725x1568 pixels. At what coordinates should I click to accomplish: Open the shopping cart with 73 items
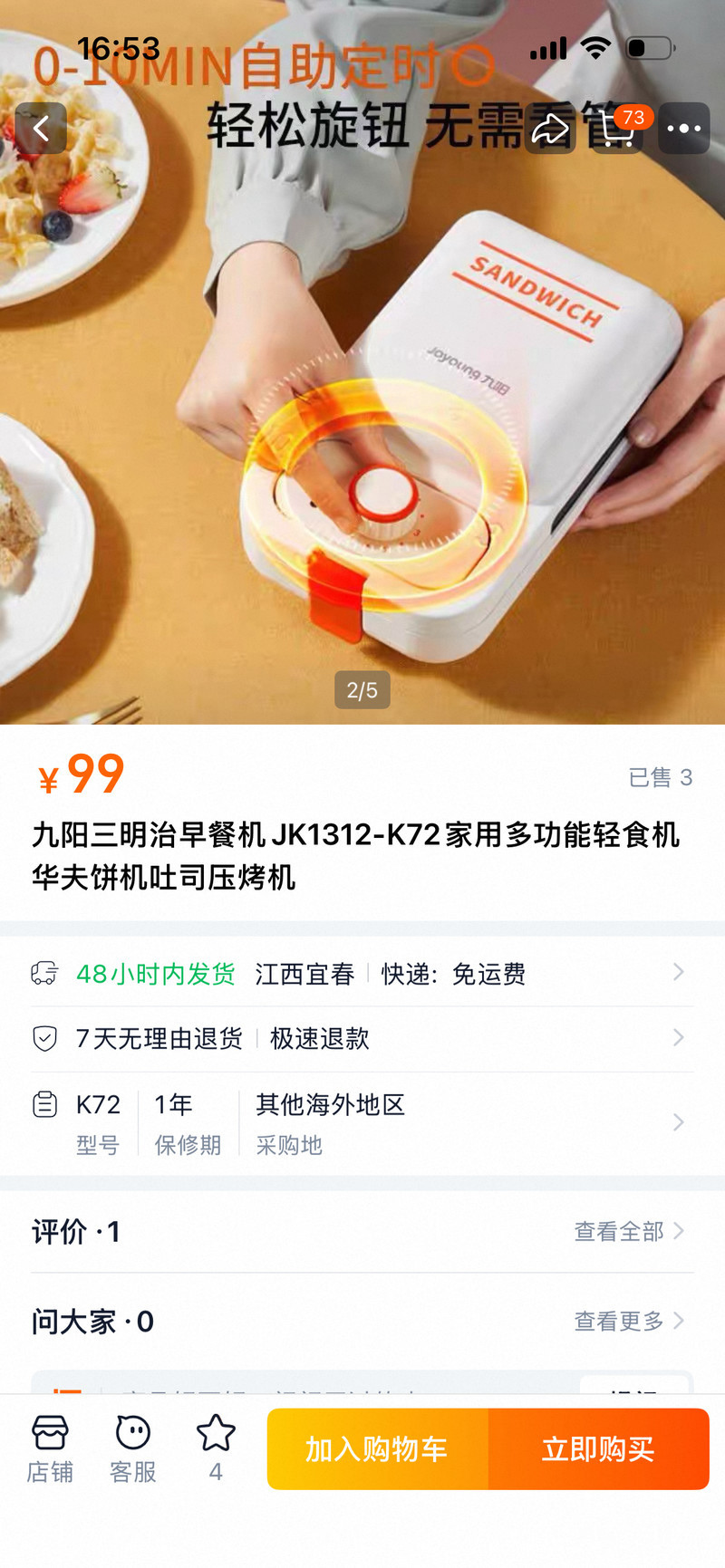pyautogui.click(x=618, y=129)
